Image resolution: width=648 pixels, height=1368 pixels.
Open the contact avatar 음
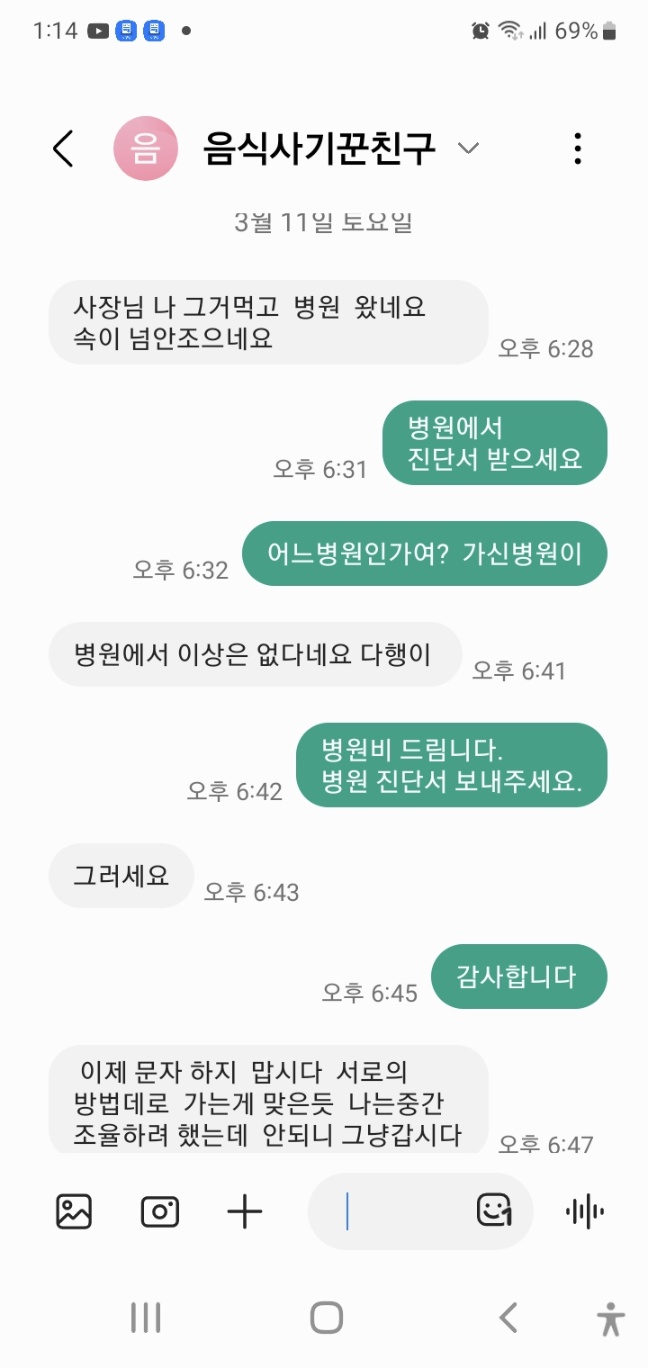(x=146, y=149)
